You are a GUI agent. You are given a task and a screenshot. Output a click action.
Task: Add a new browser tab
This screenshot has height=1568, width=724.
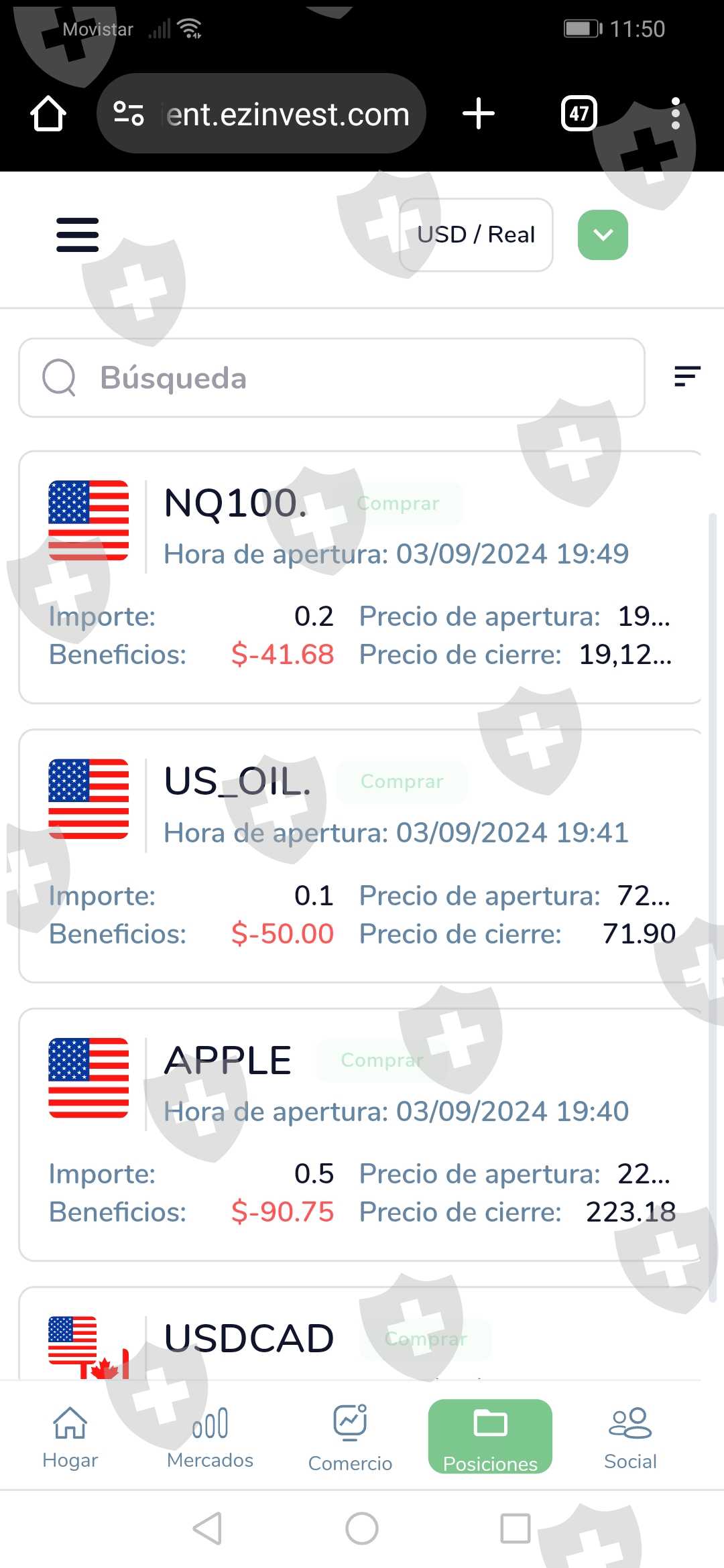tap(479, 113)
